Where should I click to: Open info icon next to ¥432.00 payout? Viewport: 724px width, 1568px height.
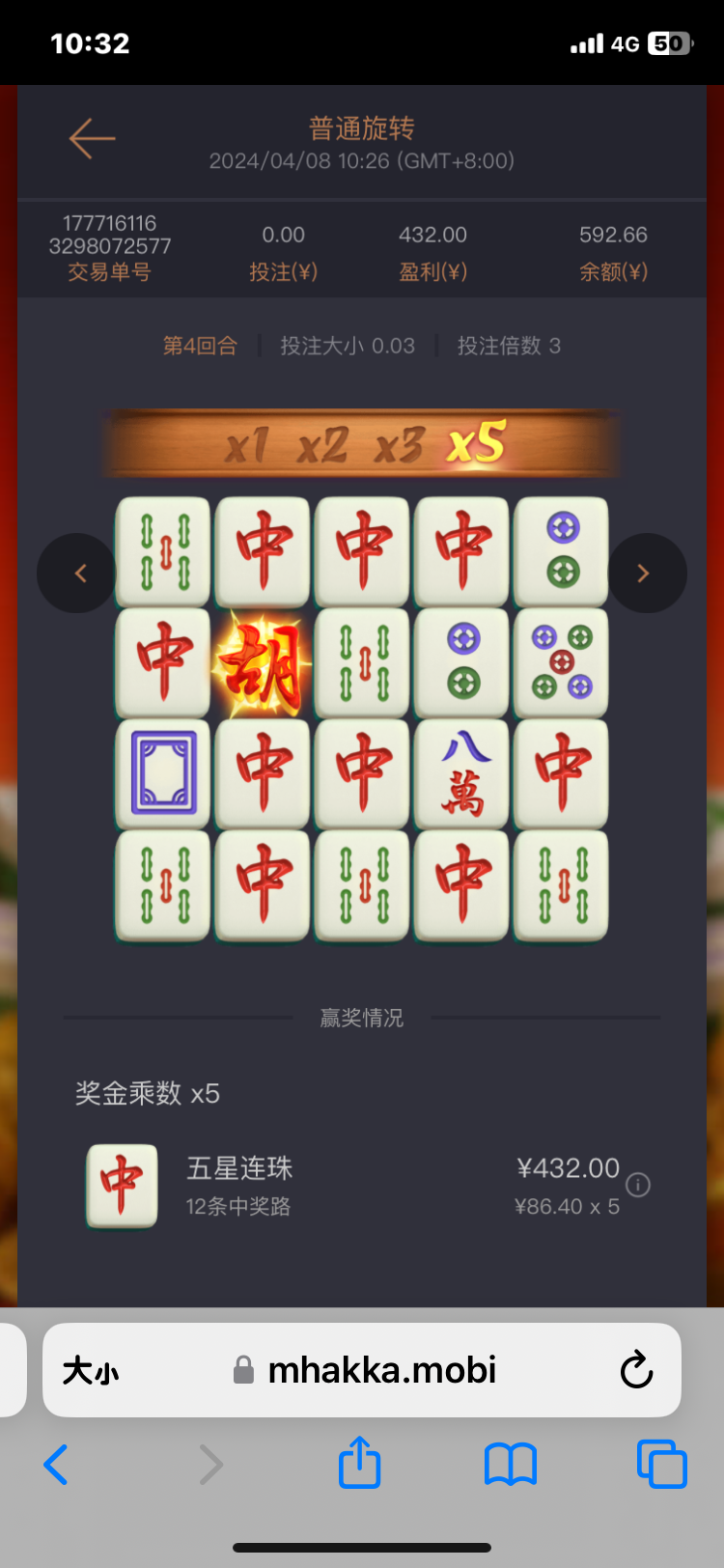coord(638,1185)
